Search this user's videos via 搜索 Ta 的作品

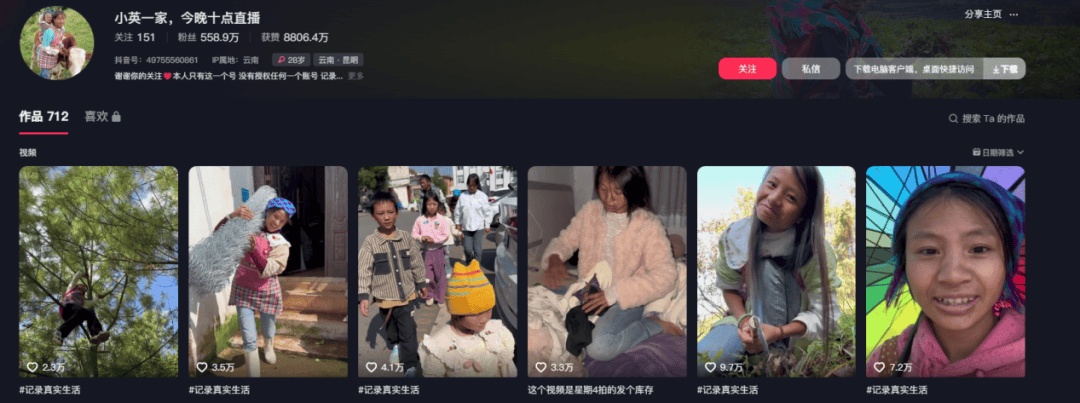click(986, 119)
